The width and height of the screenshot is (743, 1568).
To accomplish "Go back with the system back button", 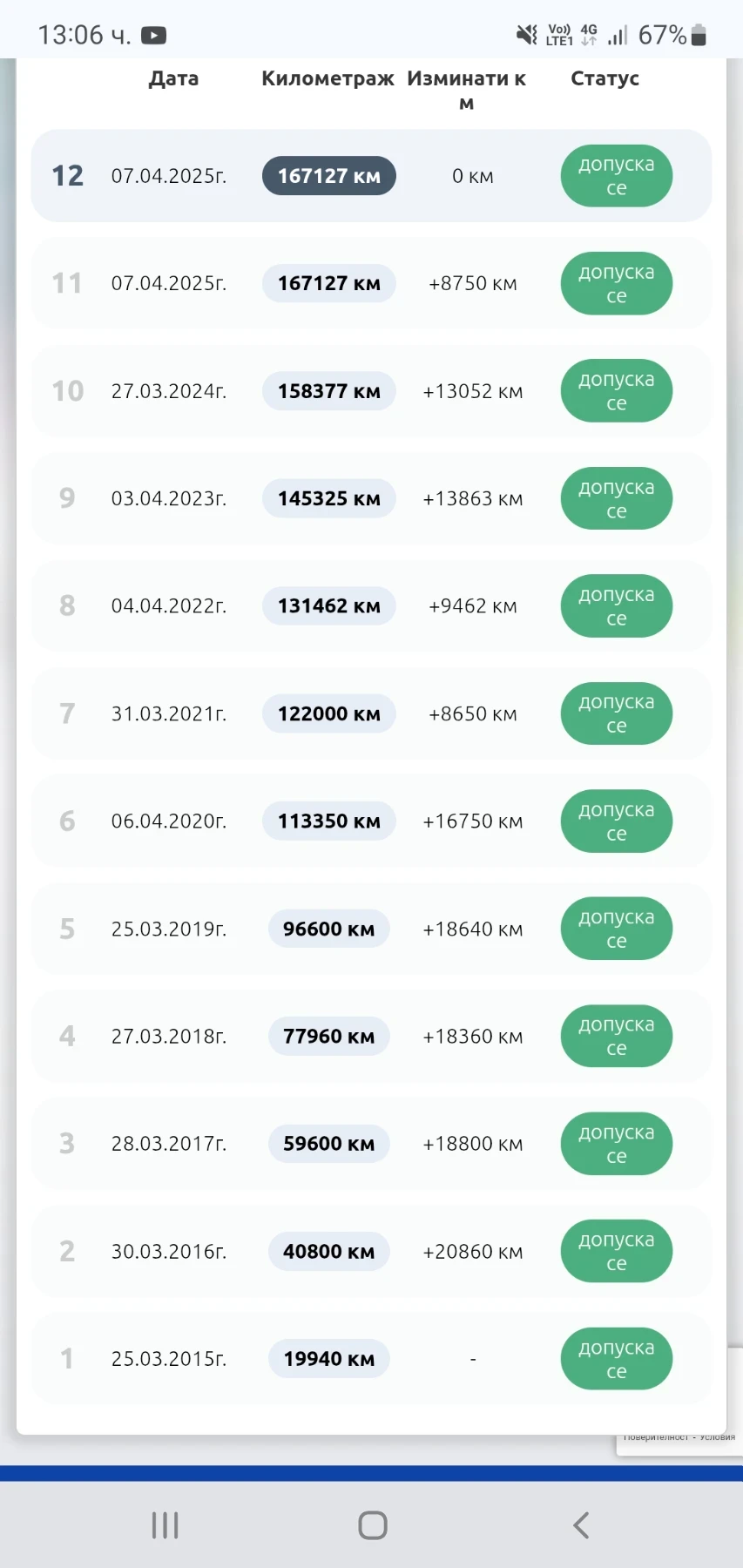I will pyautogui.click(x=581, y=1525).
